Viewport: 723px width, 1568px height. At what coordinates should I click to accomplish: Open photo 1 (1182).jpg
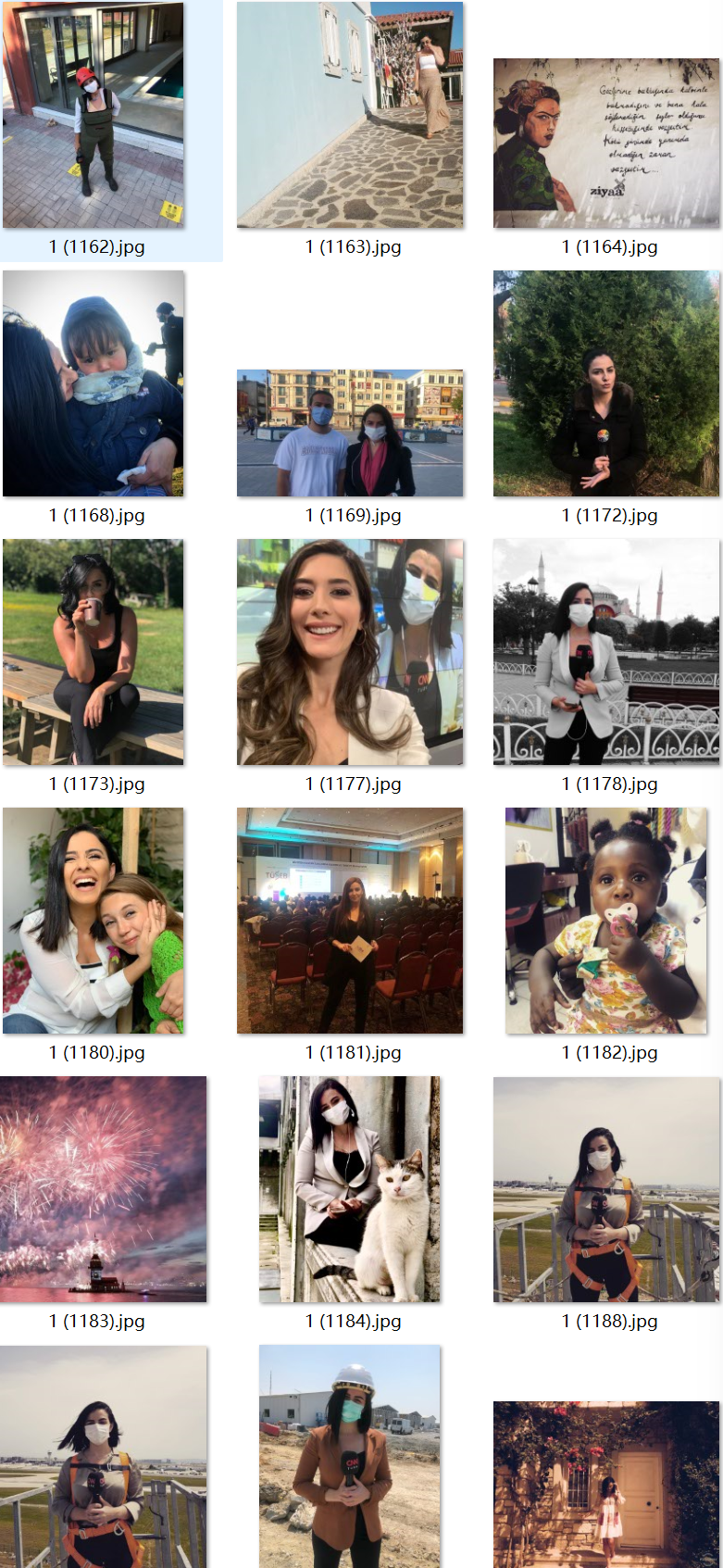[605, 921]
